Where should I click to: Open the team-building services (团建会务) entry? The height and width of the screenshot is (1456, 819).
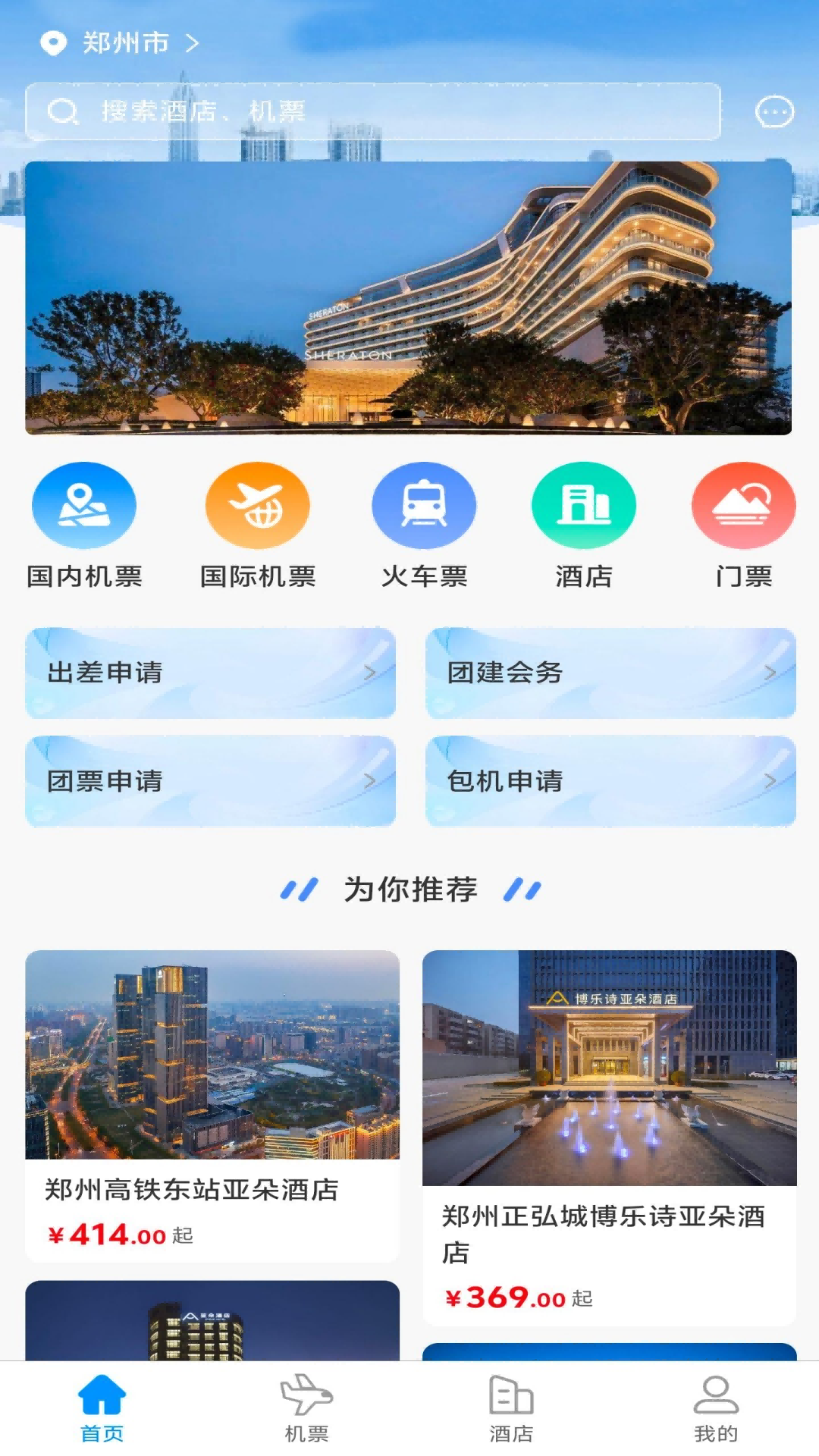pos(610,673)
